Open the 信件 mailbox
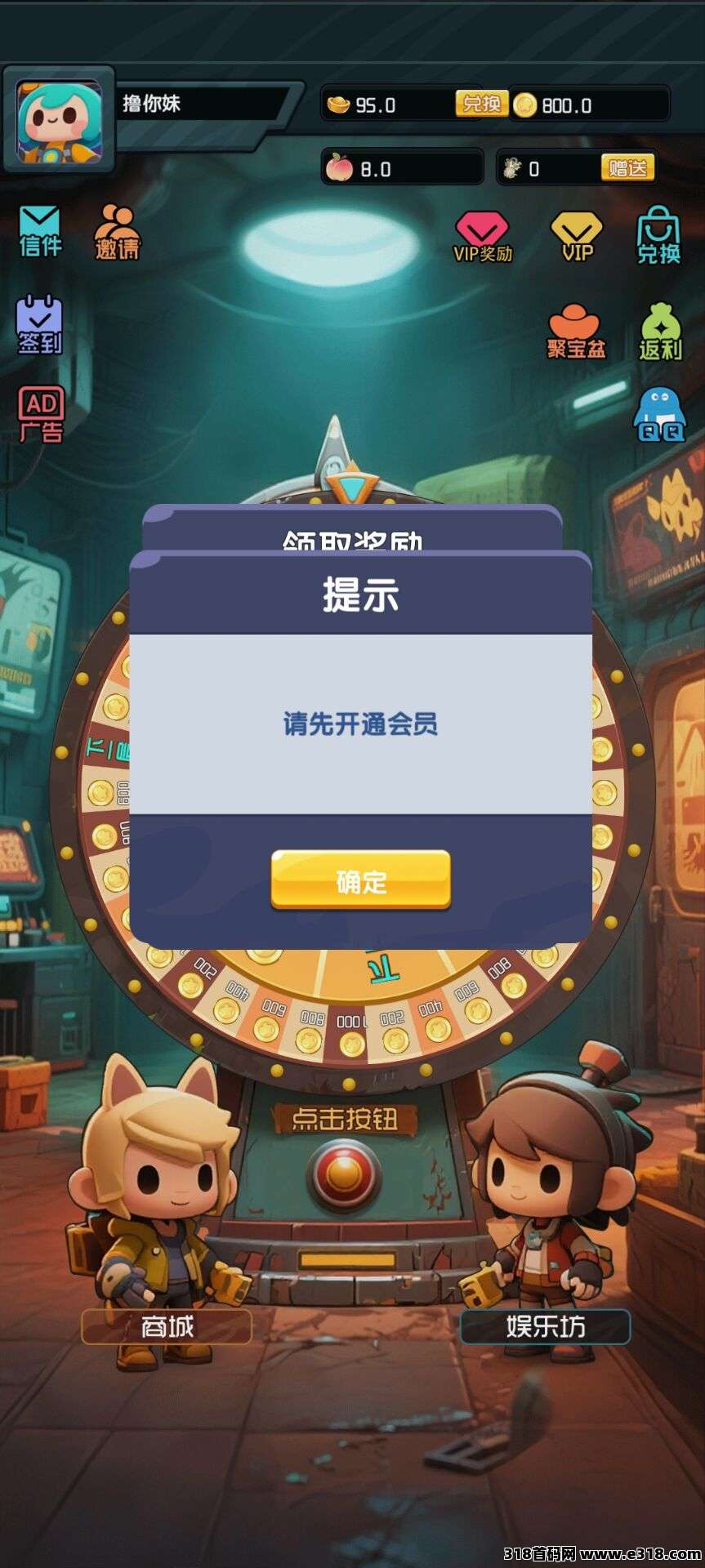Screen dimensions: 705x1568 pos(40,230)
